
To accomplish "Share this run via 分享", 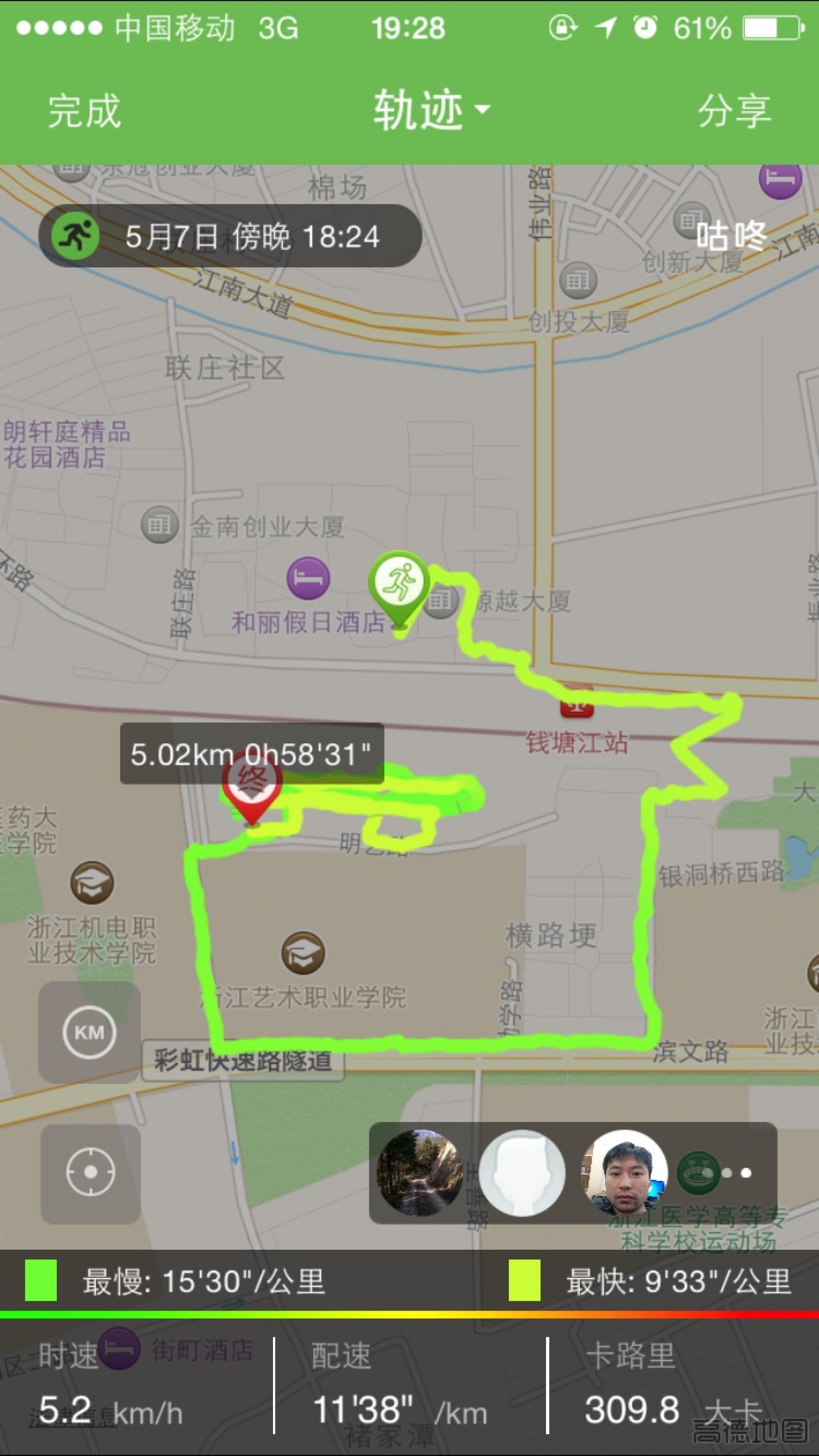I will (x=734, y=111).
